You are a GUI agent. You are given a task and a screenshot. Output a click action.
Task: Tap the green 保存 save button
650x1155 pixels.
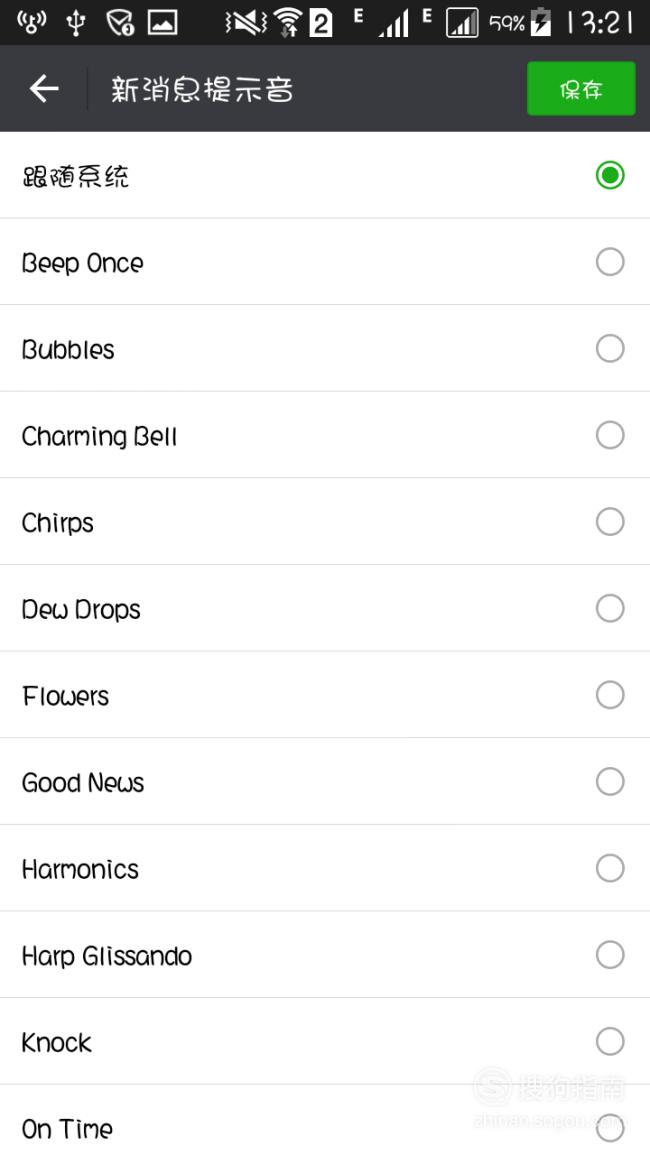point(581,88)
